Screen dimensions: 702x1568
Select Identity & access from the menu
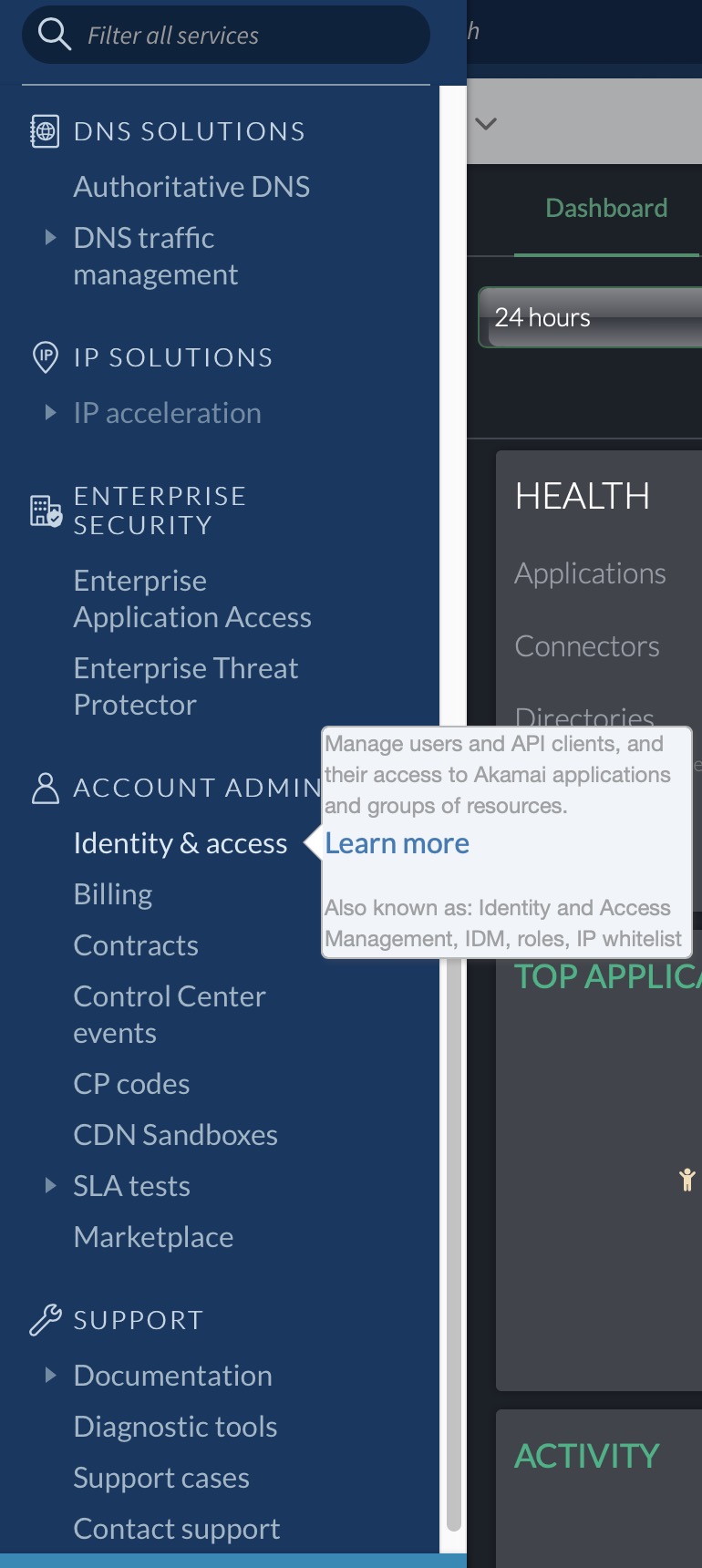tap(179, 842)
